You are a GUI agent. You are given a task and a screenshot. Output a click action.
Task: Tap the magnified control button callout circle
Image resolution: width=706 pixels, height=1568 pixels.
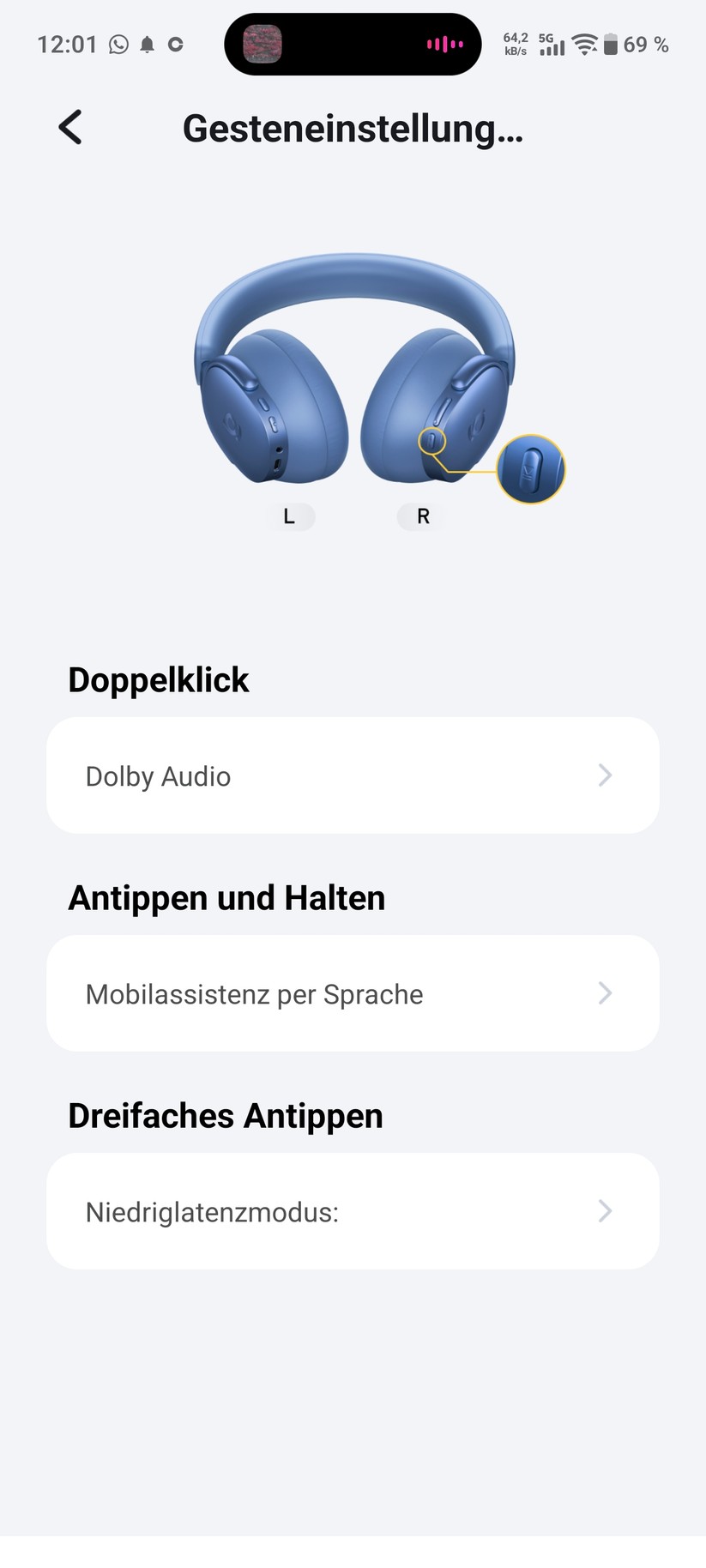(x=530, y=469)
